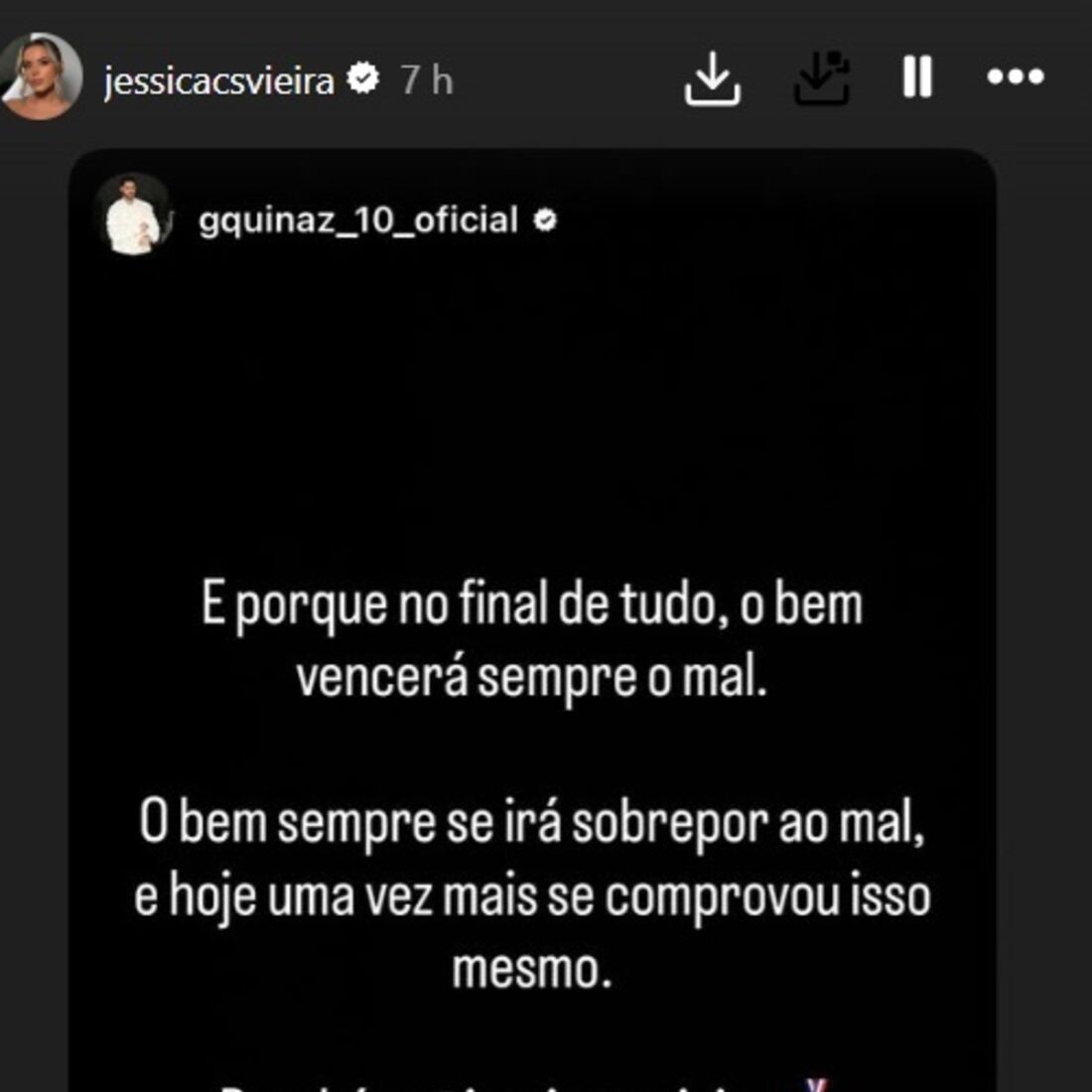Screen dimensions: 1092x1092
Task: Pause the story playback
Action: point(917,76)
